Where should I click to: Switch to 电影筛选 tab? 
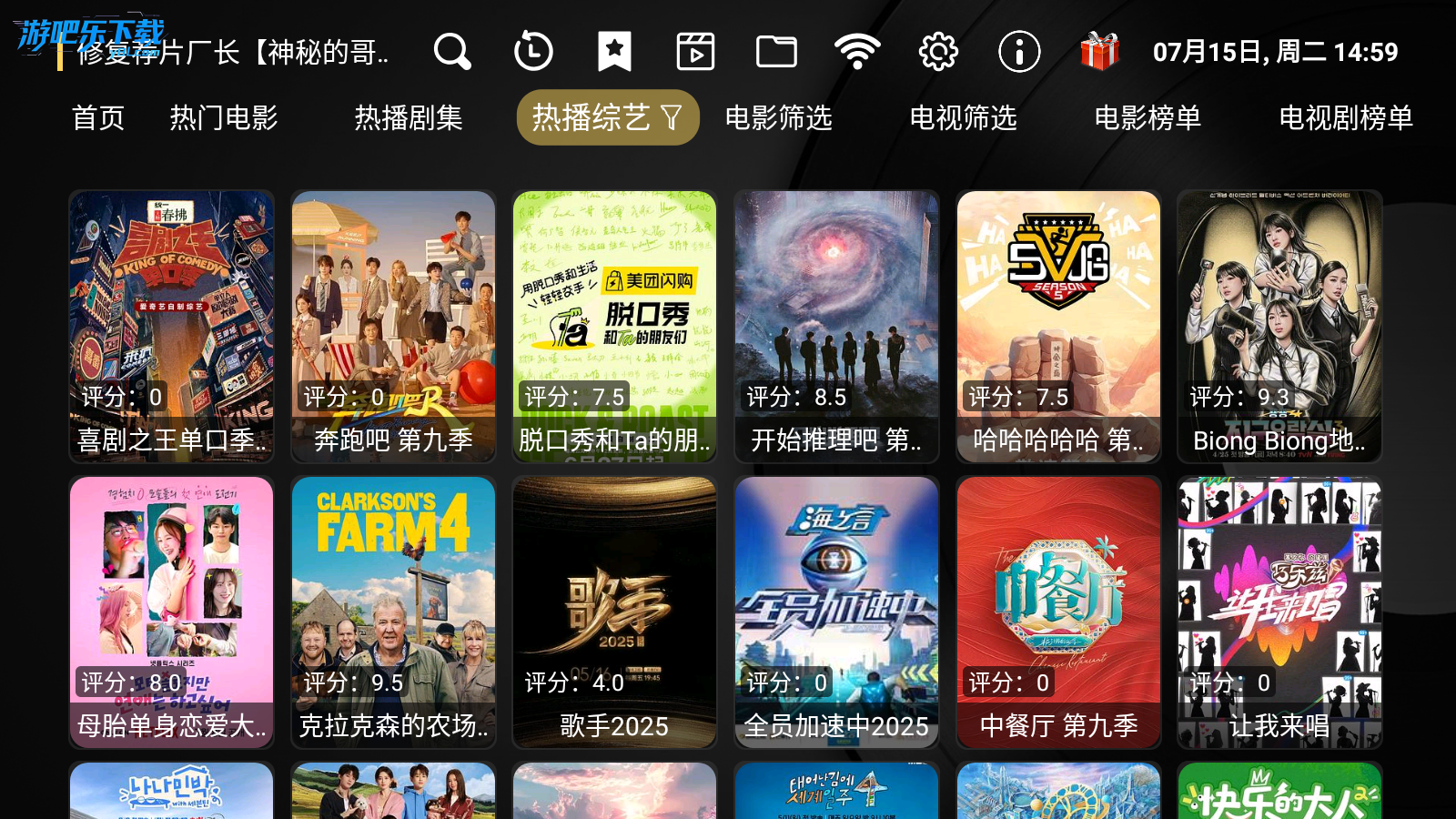779,118
